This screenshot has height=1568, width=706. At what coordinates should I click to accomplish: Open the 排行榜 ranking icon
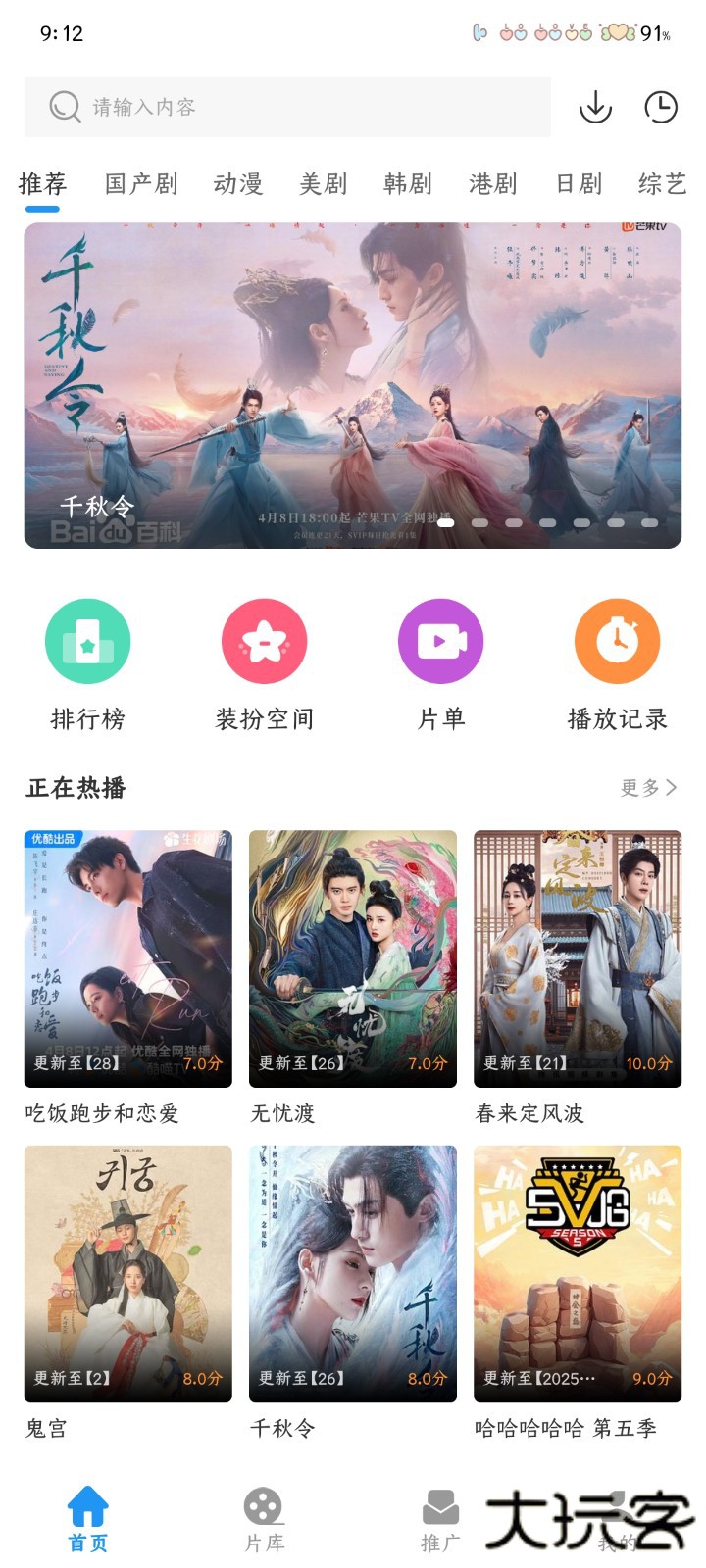pyautogui.click(x=88, y=640)
